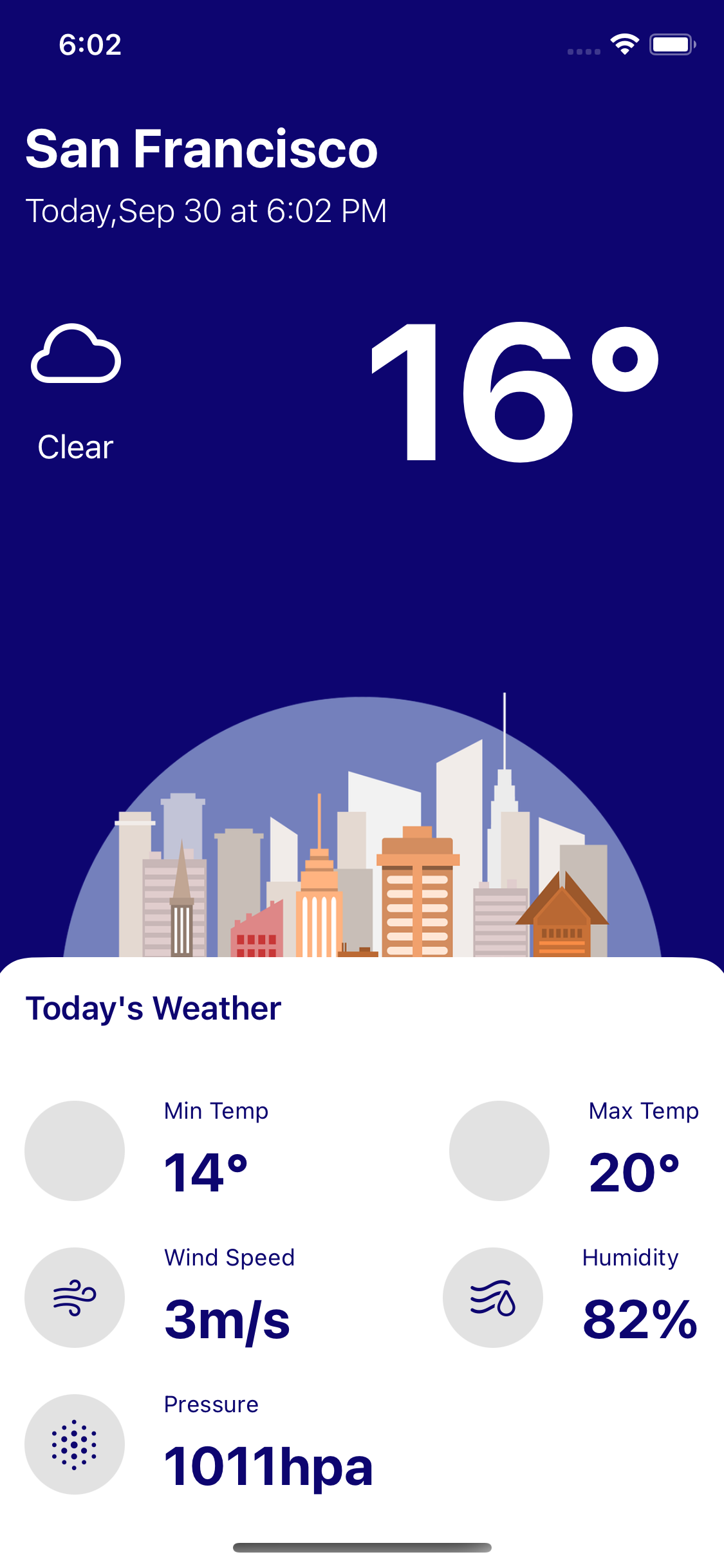This screenshot has height=1568, width=724.
Task: Click the 'Clear' weather condition label
Action: [75, 447]
